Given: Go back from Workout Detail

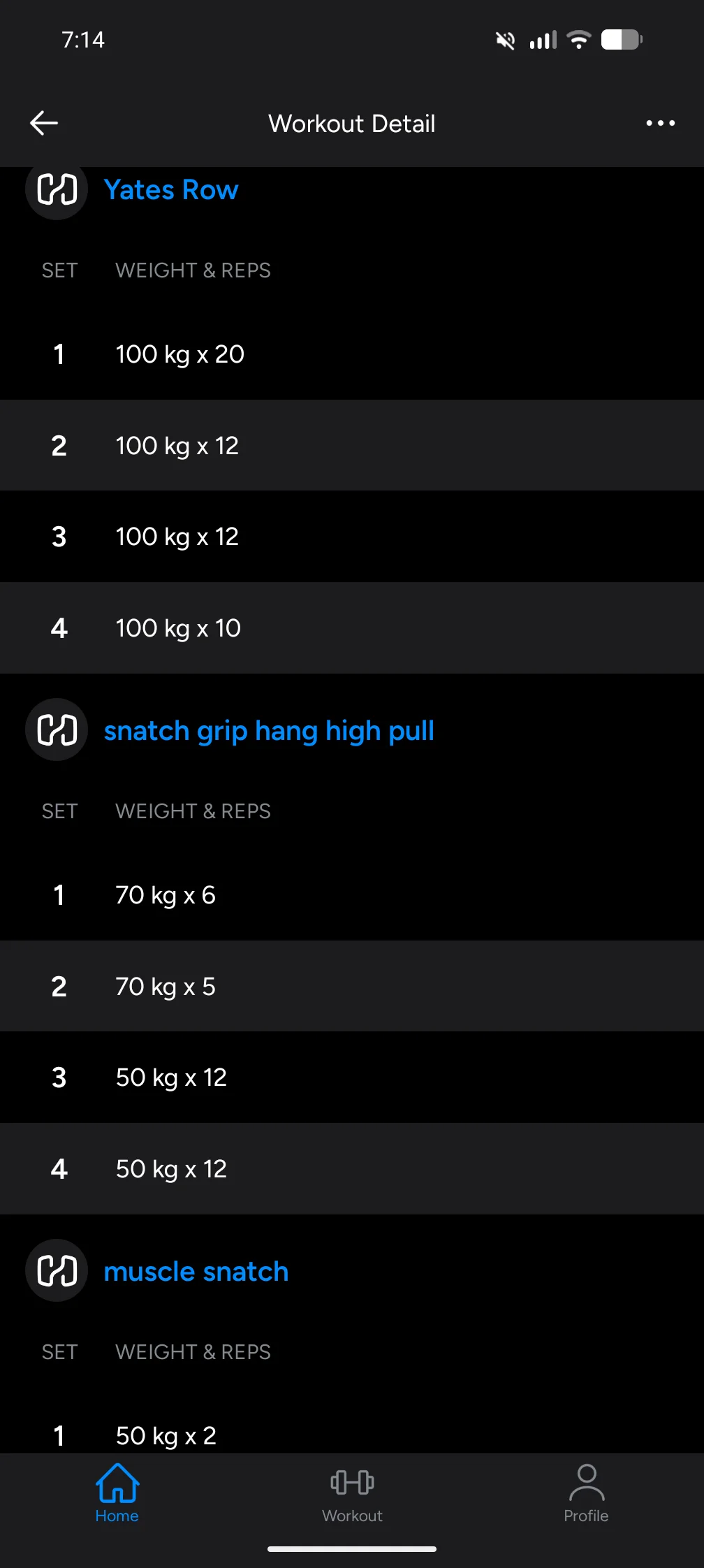Looking at the screenshot, I should click(44, 123).
